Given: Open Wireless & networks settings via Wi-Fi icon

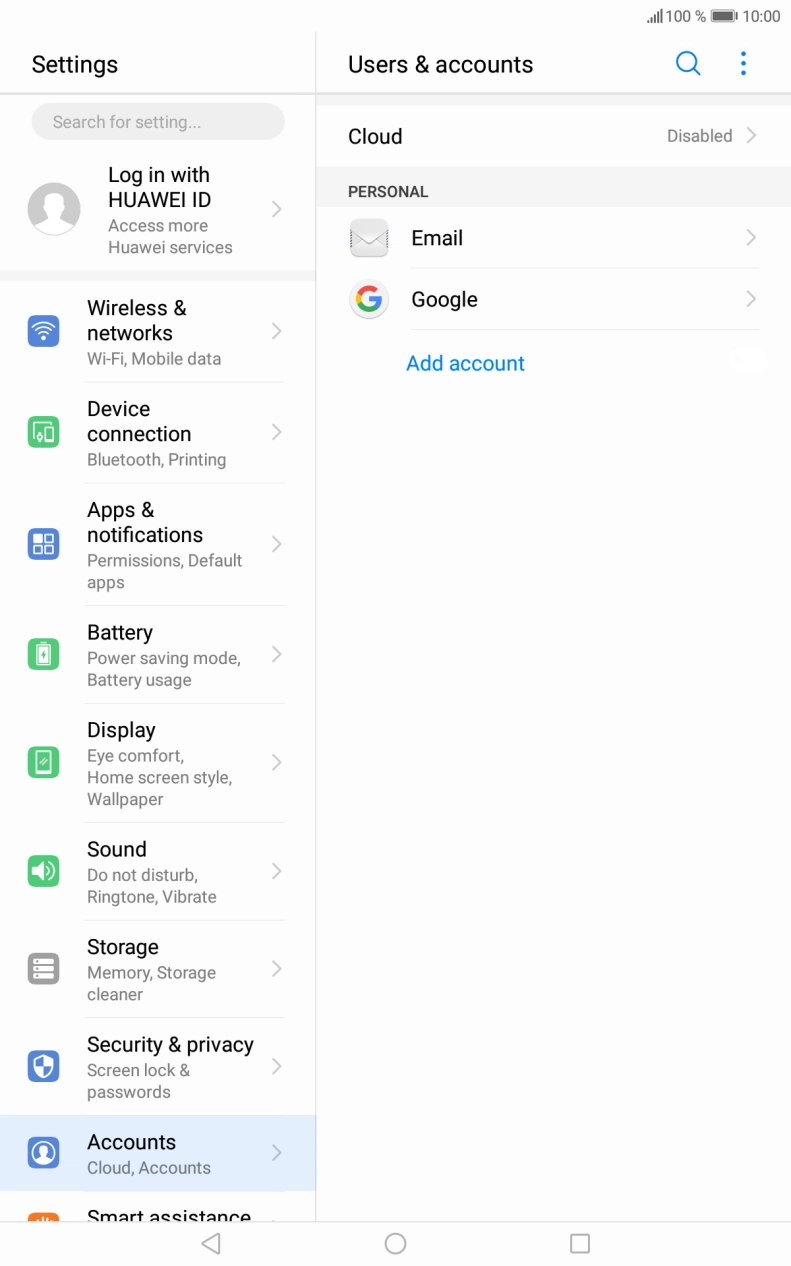Looking at the screenshot, I should 43,331.
